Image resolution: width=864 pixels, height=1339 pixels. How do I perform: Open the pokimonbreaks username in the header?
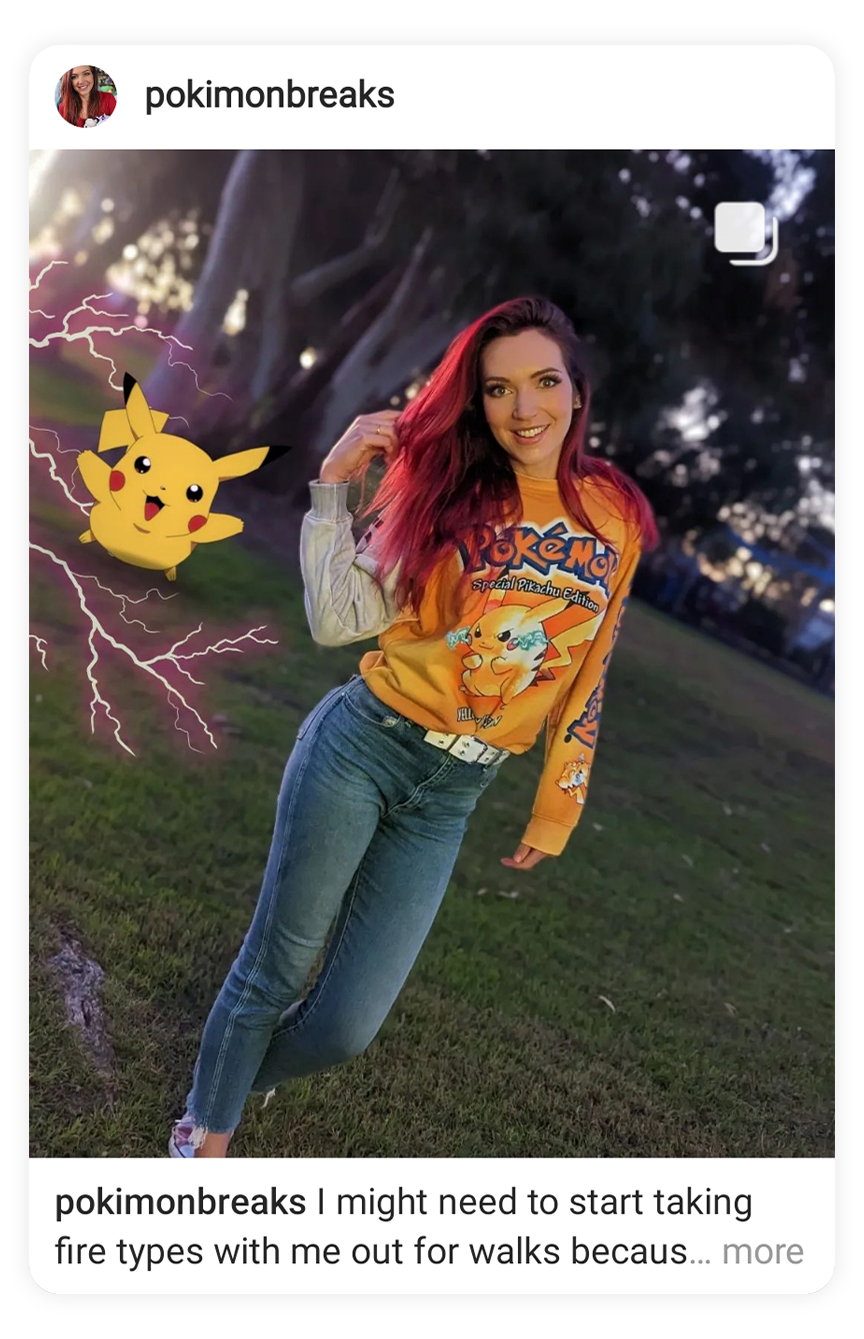pyautogui.click(x=269, y=96)
